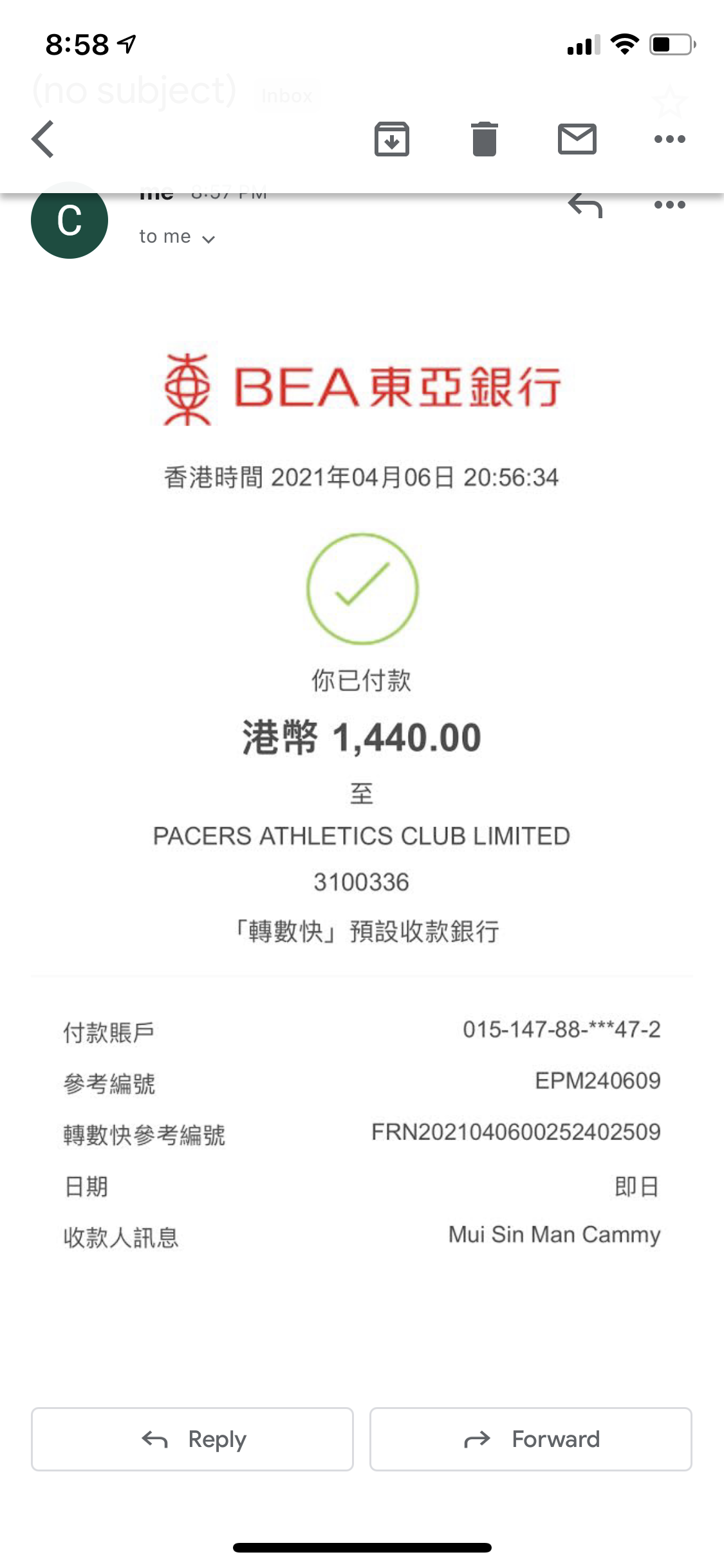Forward this email

pos(531,1439)
